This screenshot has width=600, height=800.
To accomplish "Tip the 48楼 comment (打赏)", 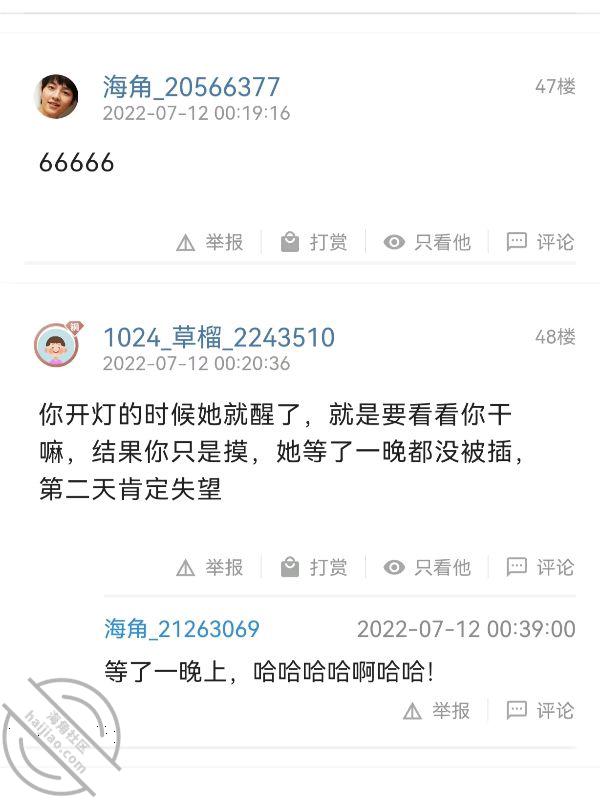I will [314, 567].
